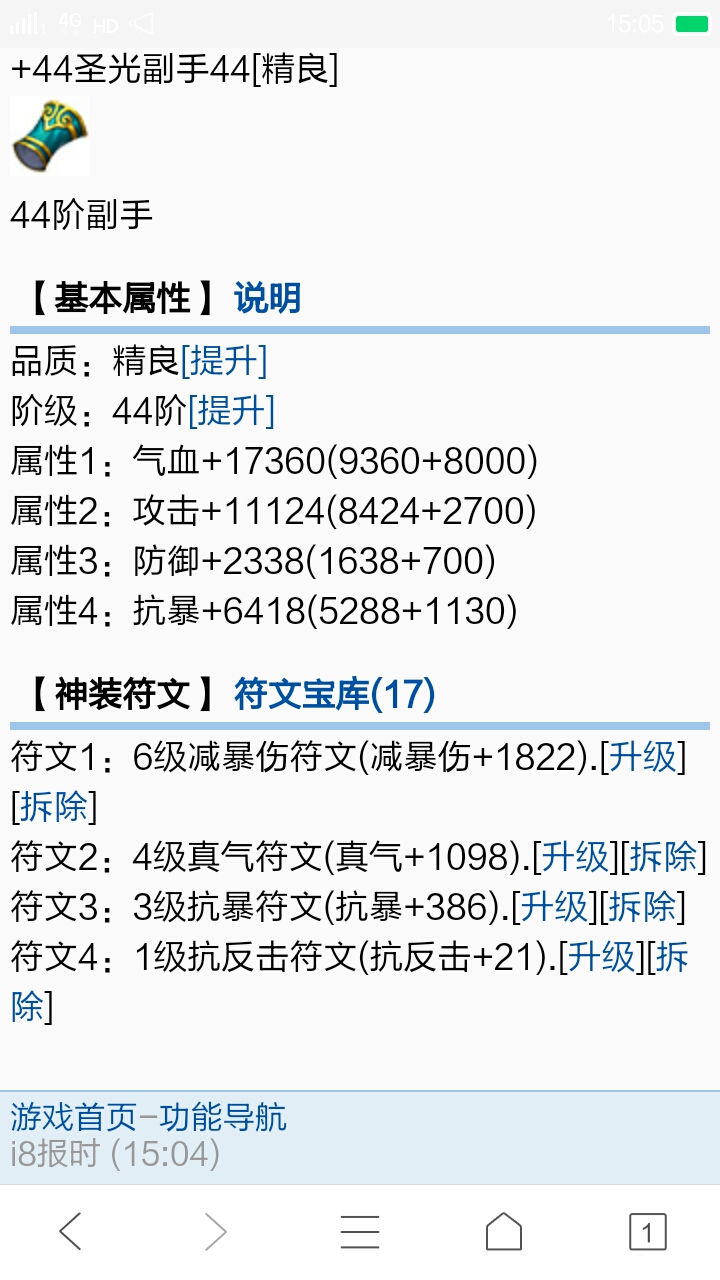Upgrade 符文3 抗暴符文 via 升级
Screen dimensions: 720x1280
click(555, 907)
